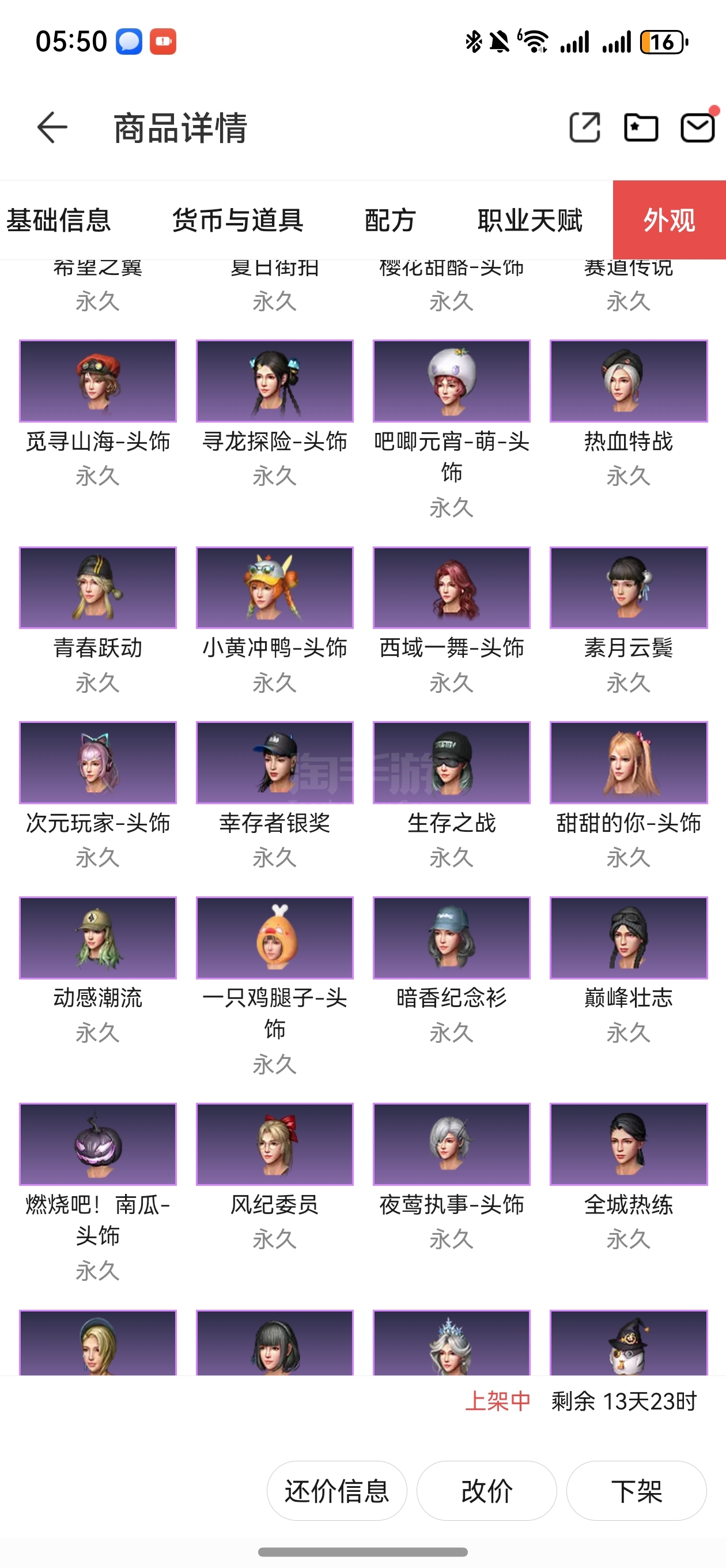Select the 外观 tab
The height and width of the screenshot is (1568, 726).
669,220
